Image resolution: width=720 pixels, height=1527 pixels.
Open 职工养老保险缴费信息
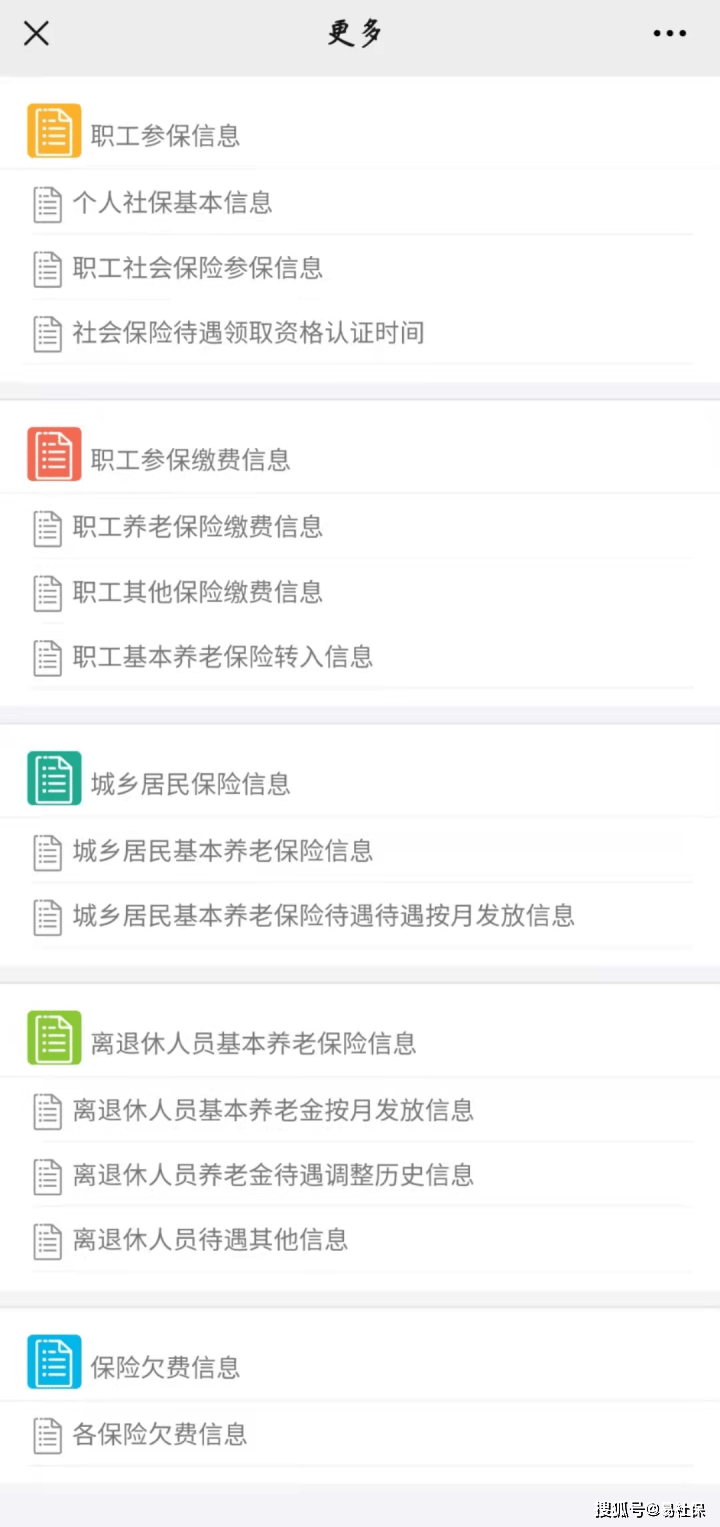[198, 527]
